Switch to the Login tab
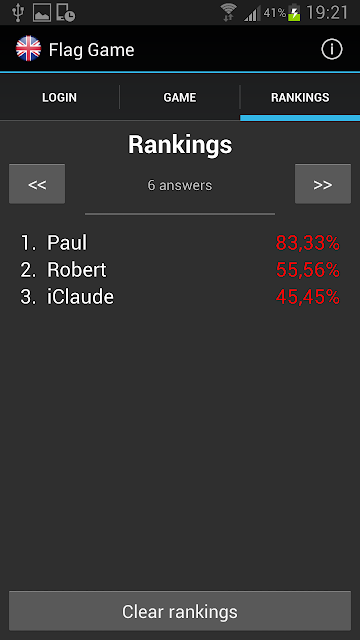Screen dimensions: 360x640 coord(60,98)
